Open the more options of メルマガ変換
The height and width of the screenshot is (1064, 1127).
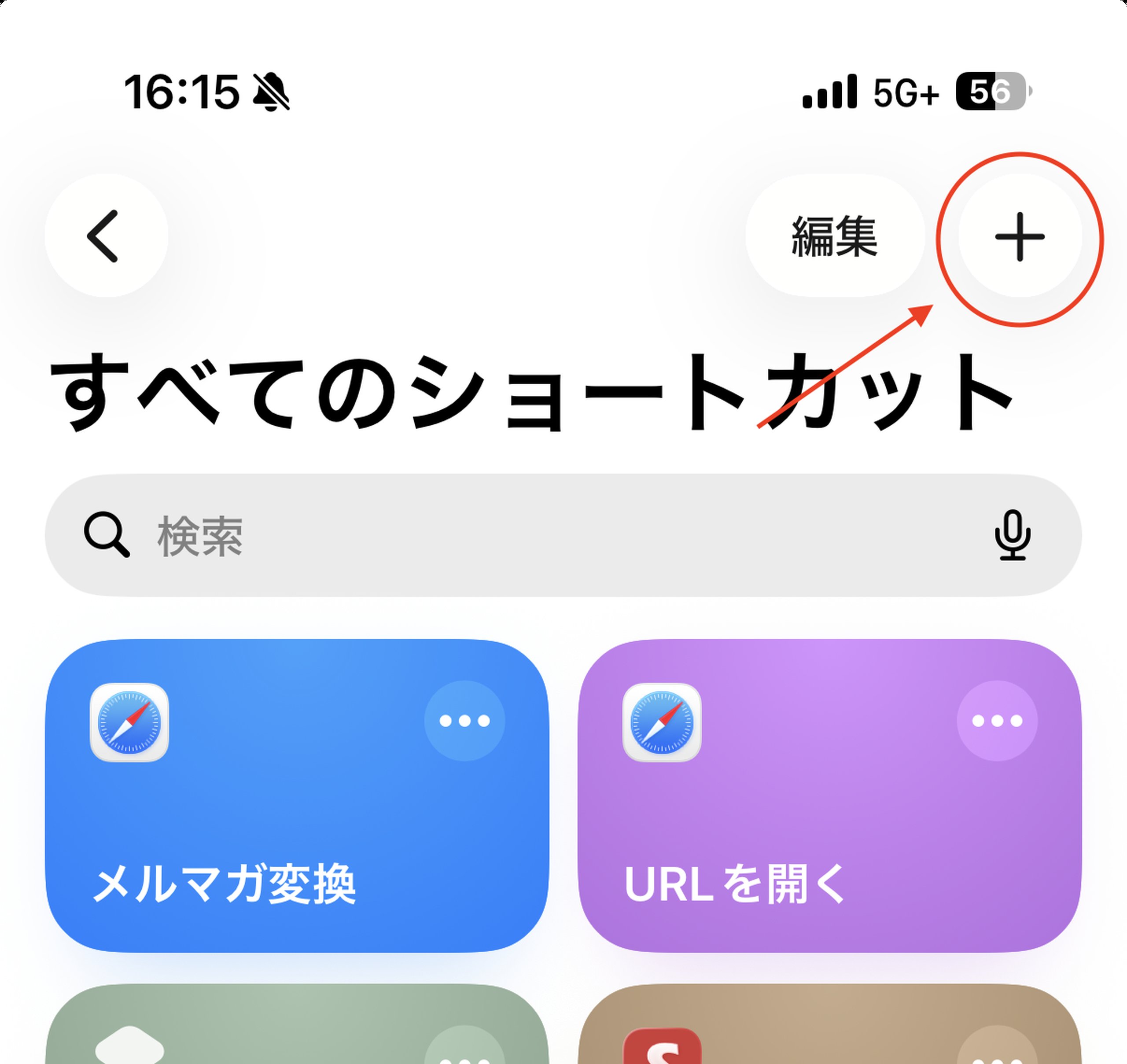tap(464, 721)
